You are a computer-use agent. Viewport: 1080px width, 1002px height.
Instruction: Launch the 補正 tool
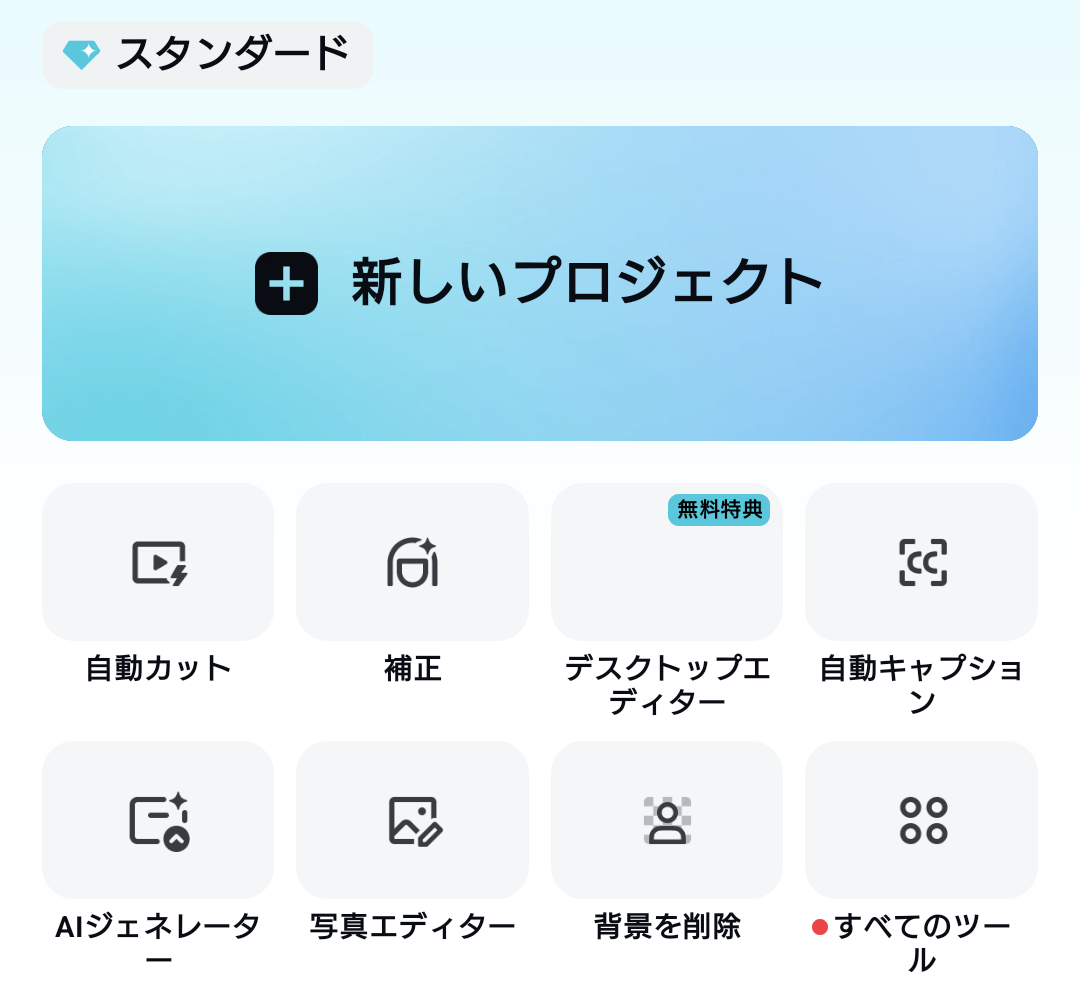click(x=412, y=562)
